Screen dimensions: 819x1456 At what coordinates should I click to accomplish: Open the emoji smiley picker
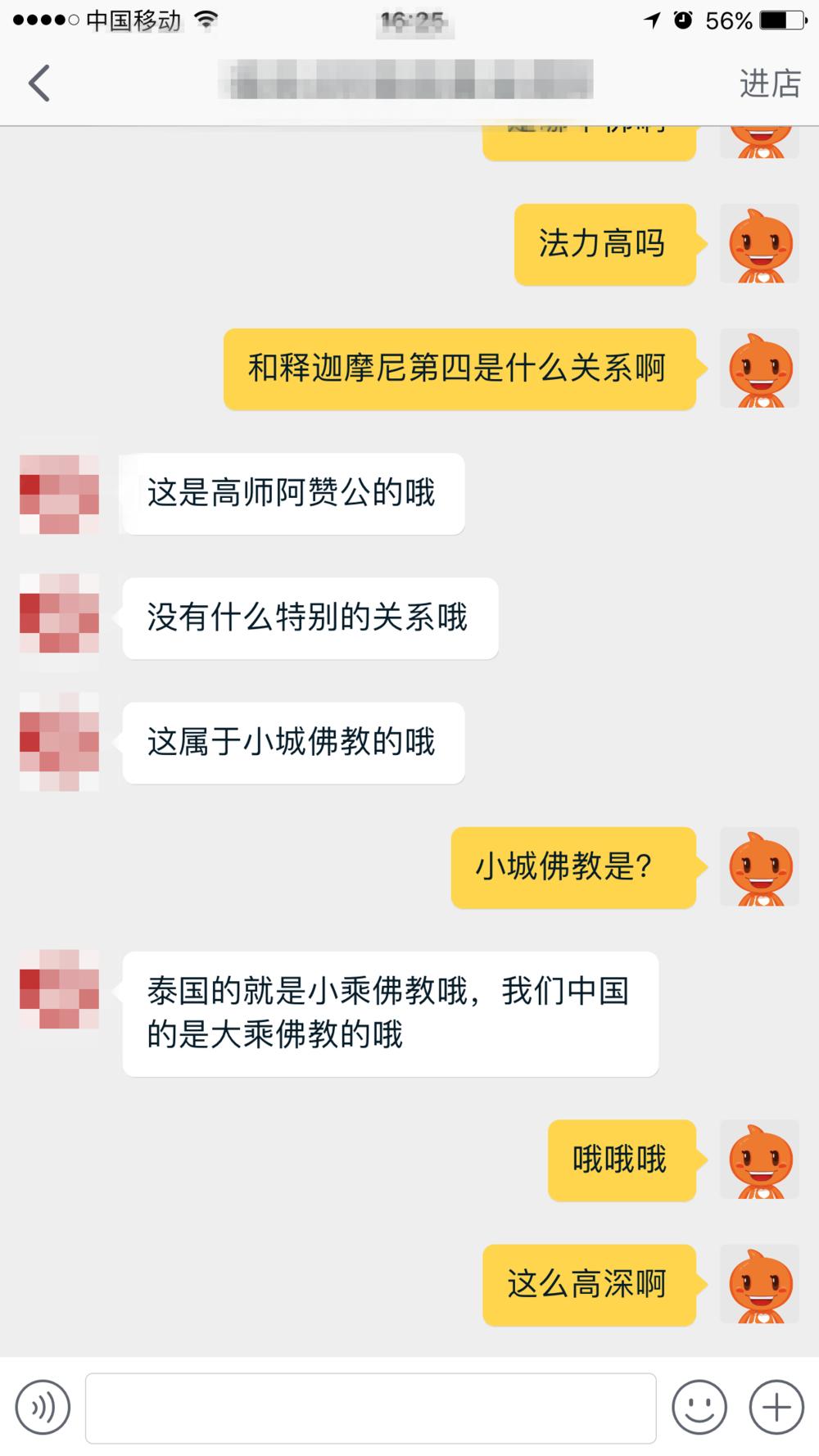tap(700, 1406)
